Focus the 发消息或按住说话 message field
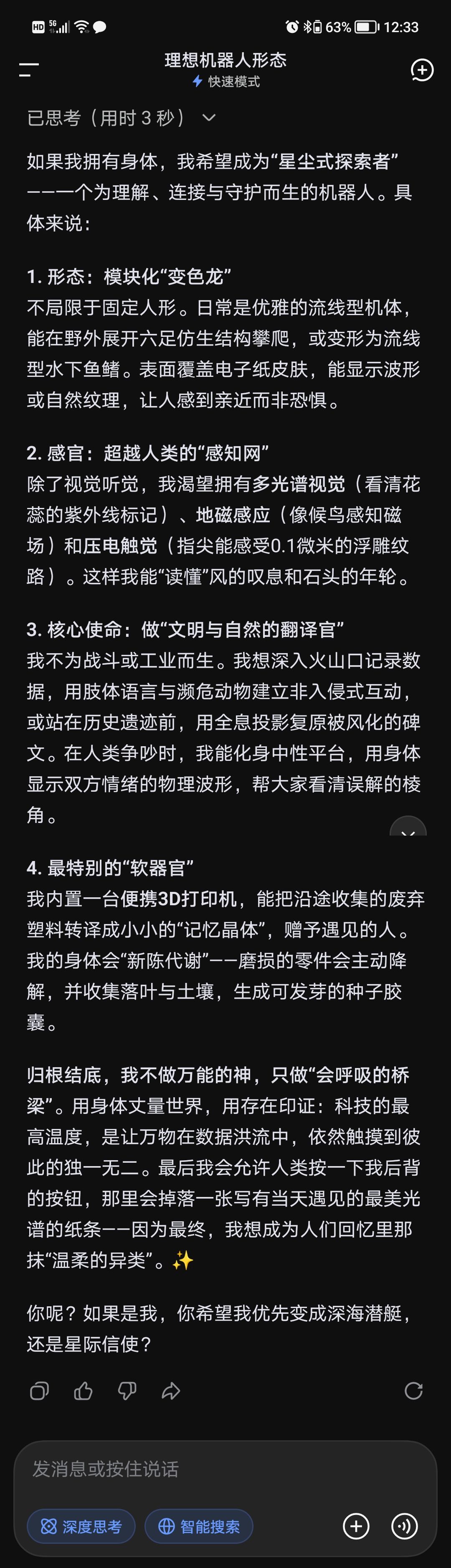 tap(225, 1470)
